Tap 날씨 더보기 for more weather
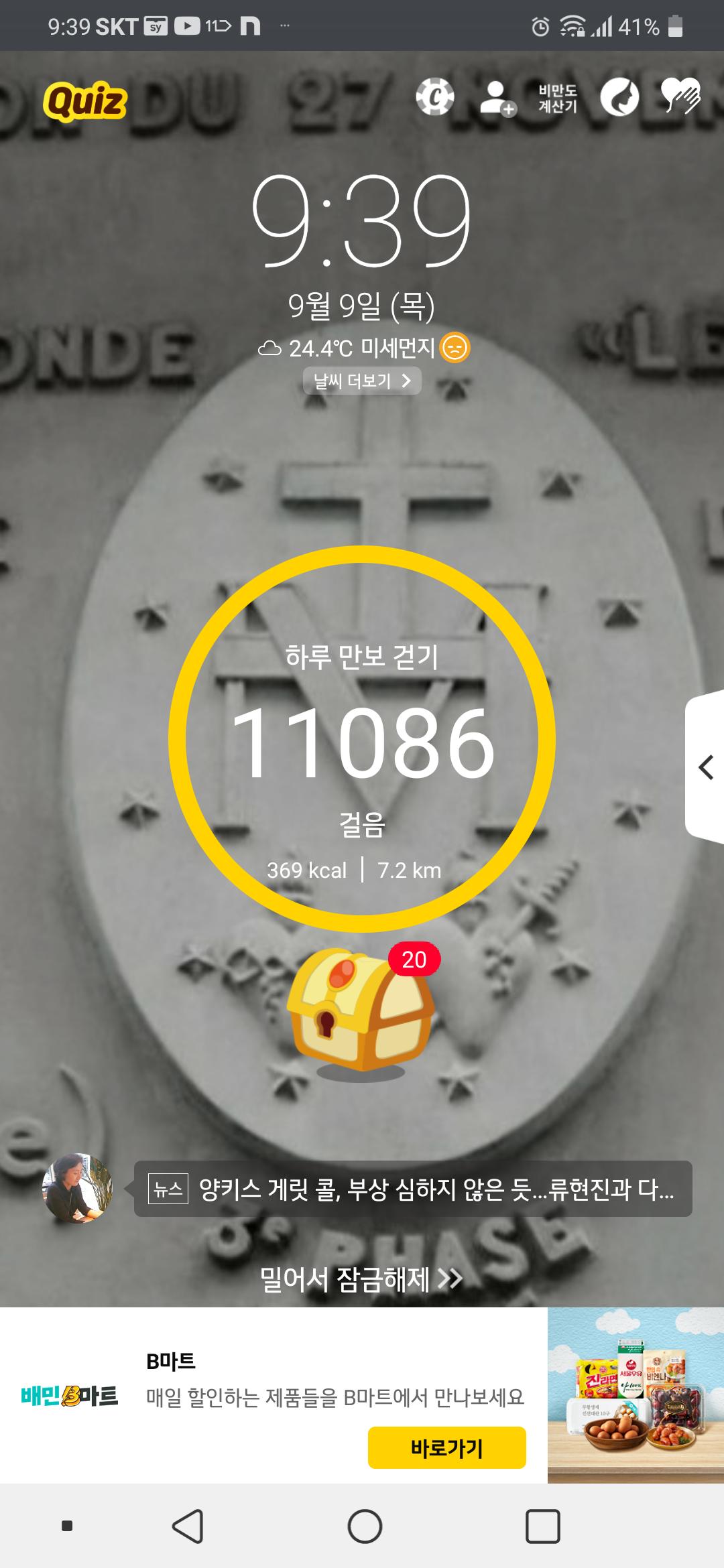Image resolution: width=724 pixels, height=1568 pixels. 362,381
